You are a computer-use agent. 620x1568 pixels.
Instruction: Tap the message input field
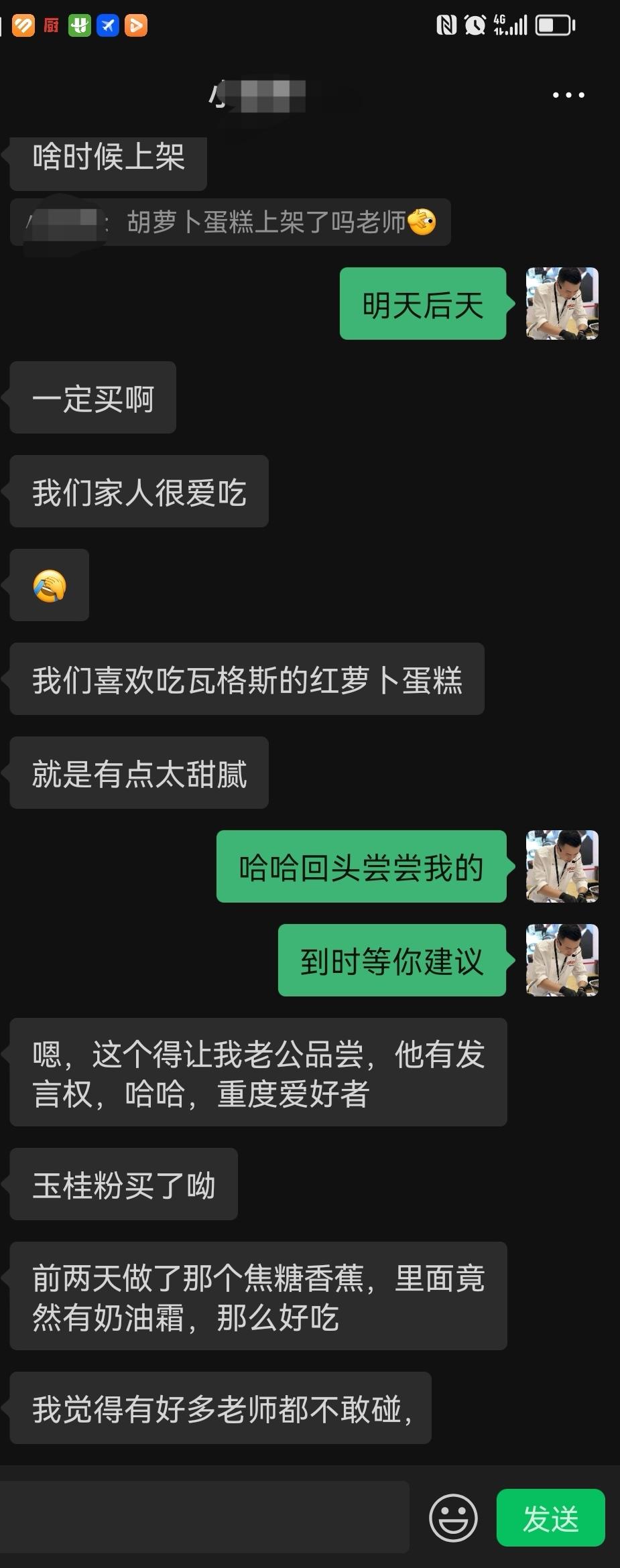click(204, 1517)
